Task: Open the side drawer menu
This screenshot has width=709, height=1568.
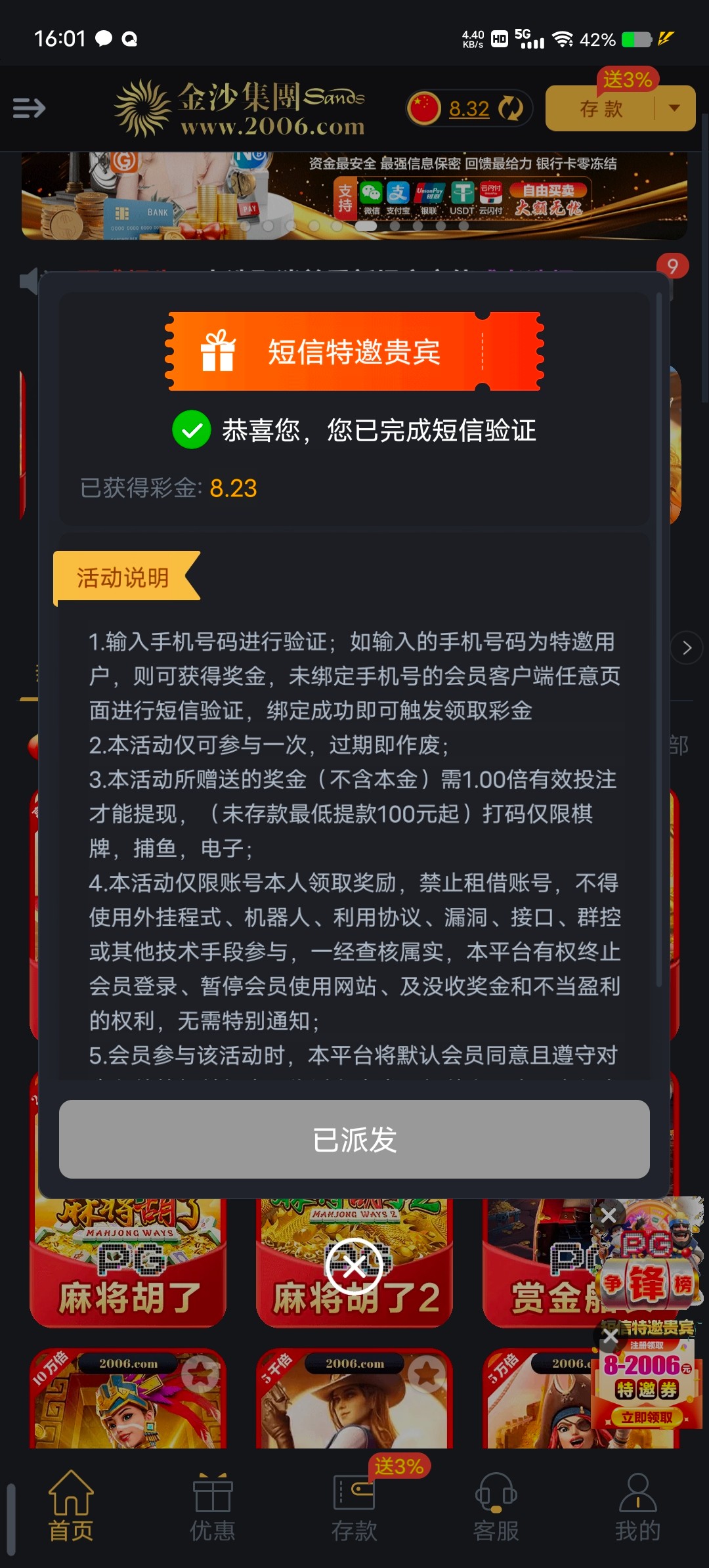Action: pyautogui.click(x=29, y=108)
